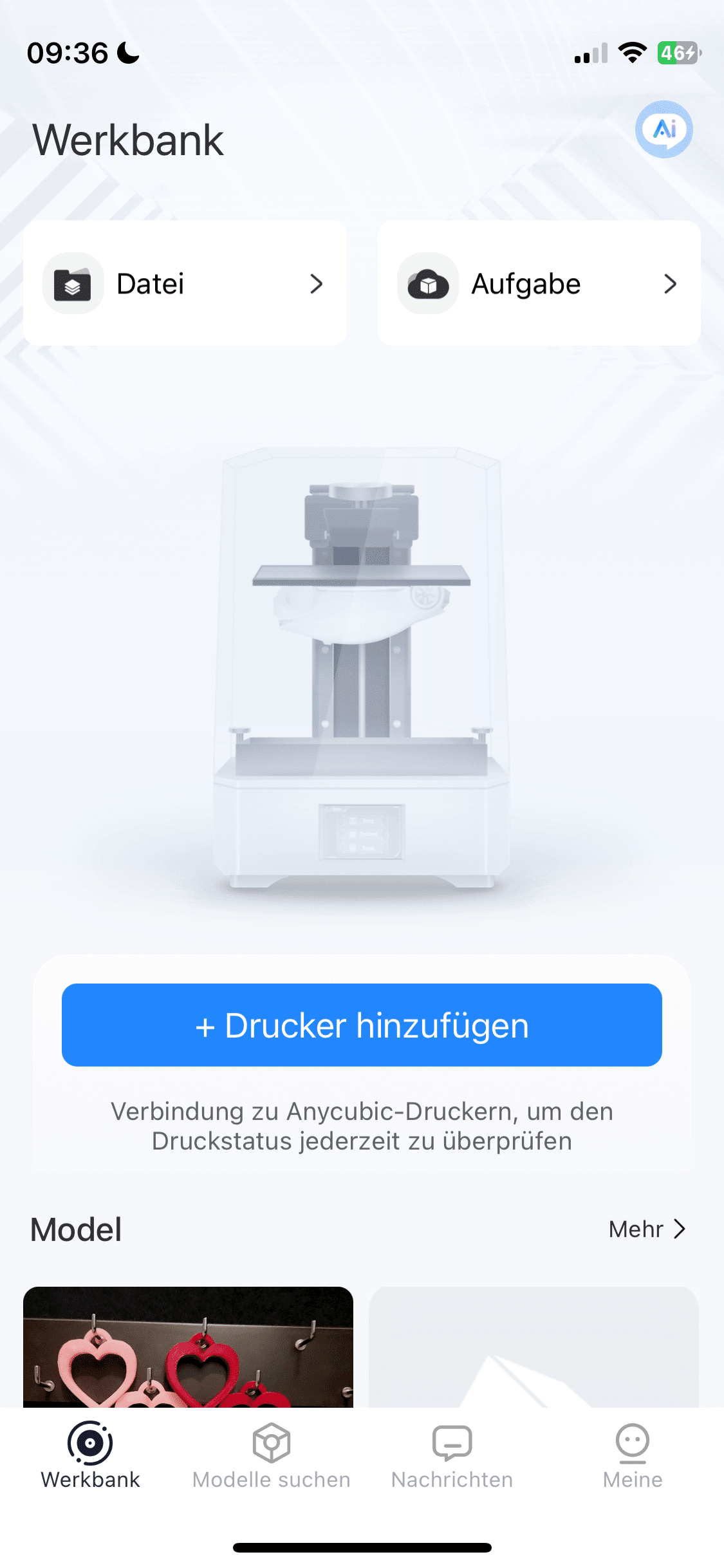Screen dimensions: 724x1568
Task: Open the Aufgabe card
Action: point(539,283)
